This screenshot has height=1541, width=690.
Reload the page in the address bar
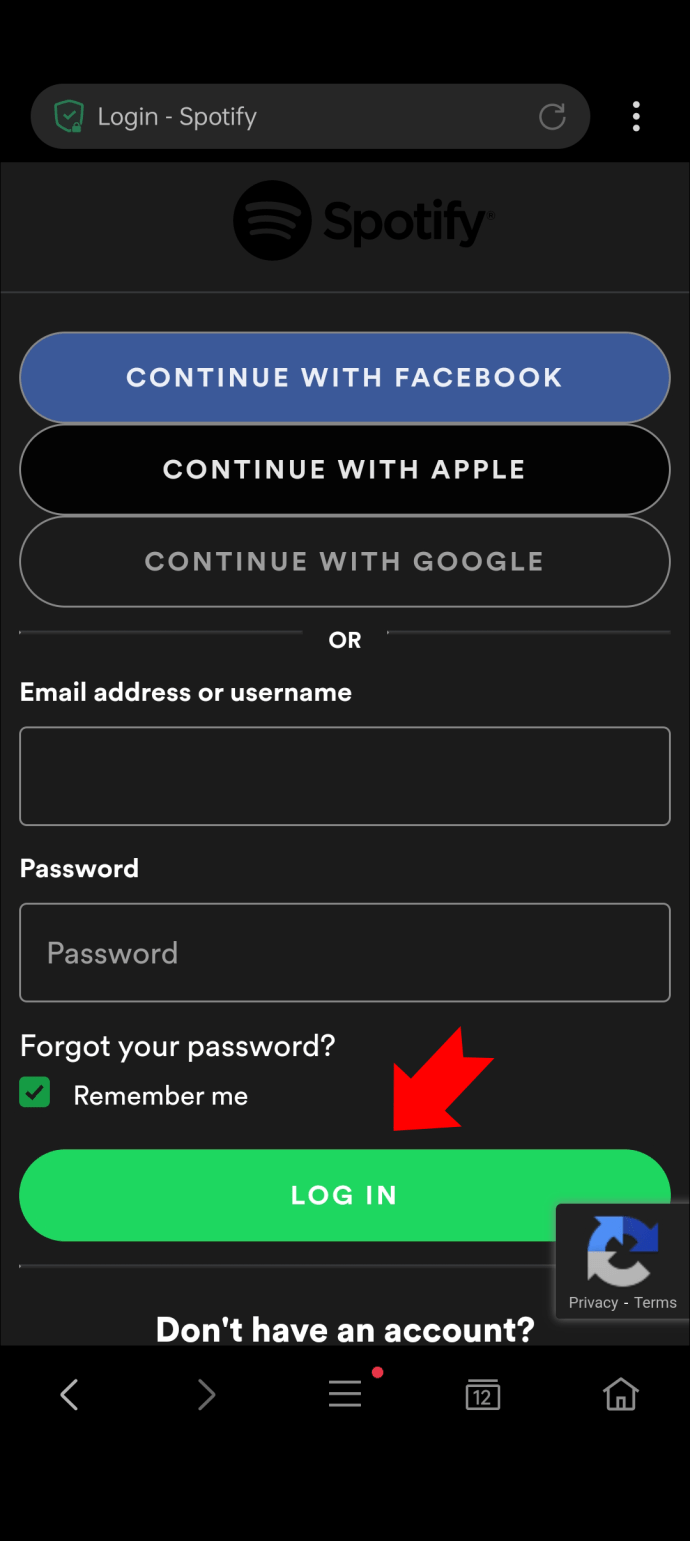click(x=552, y=117)
